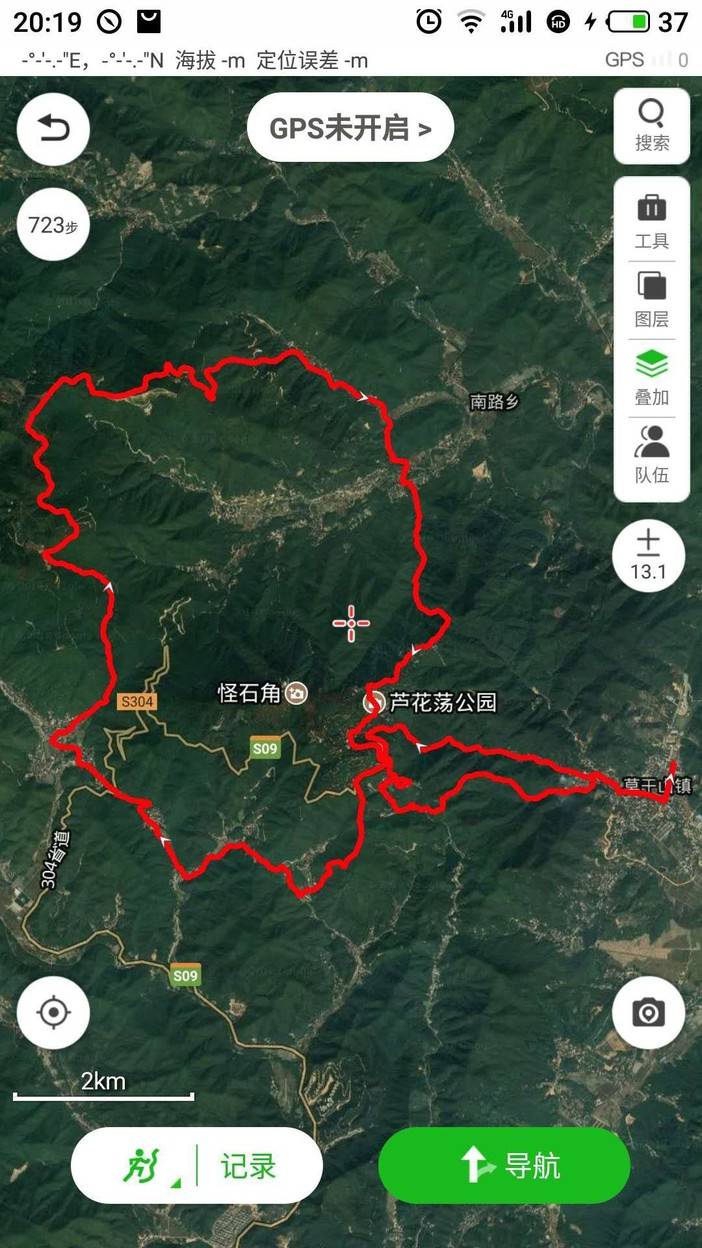702x1248 pixels.
Task: Open the 723步 step counter
Action: click(x=53, y=225)
